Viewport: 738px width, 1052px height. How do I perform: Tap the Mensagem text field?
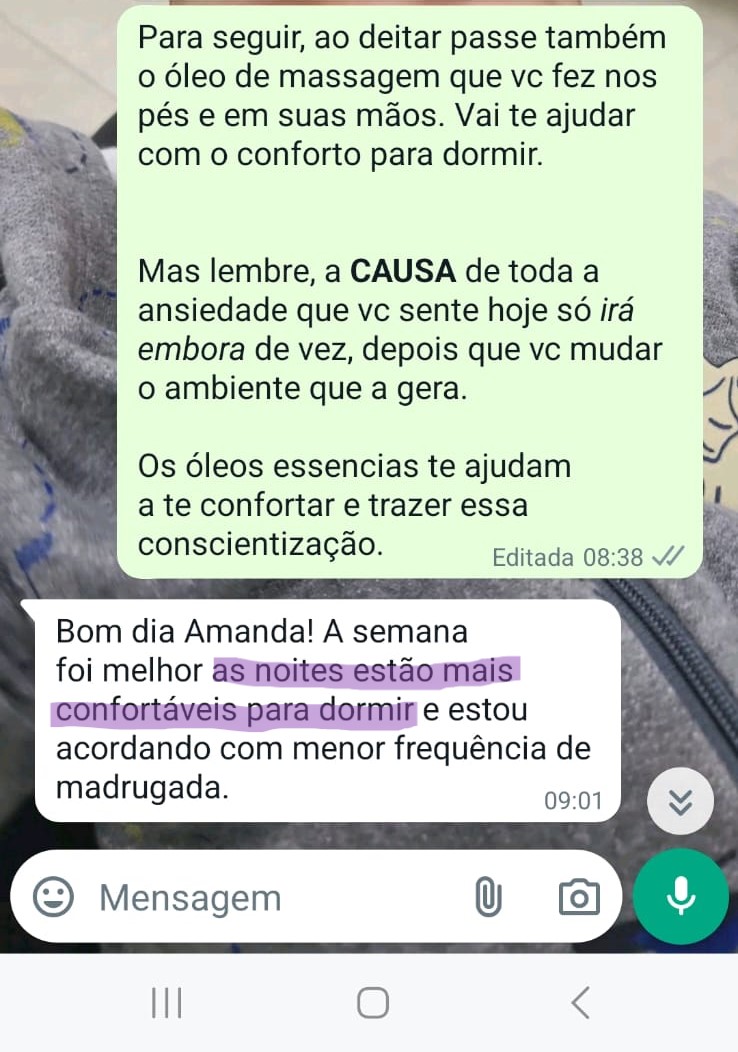point(270,897)
